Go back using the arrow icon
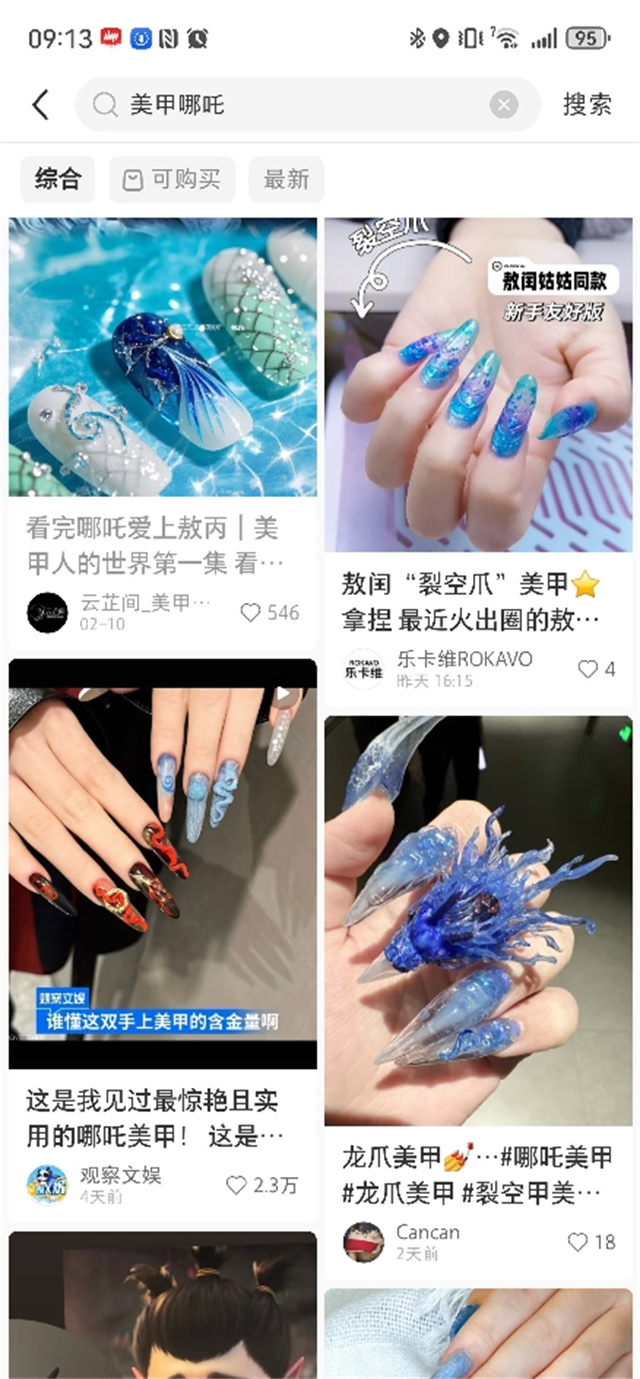The width and height of the screenshot is (640, 1379). point(40,105)
